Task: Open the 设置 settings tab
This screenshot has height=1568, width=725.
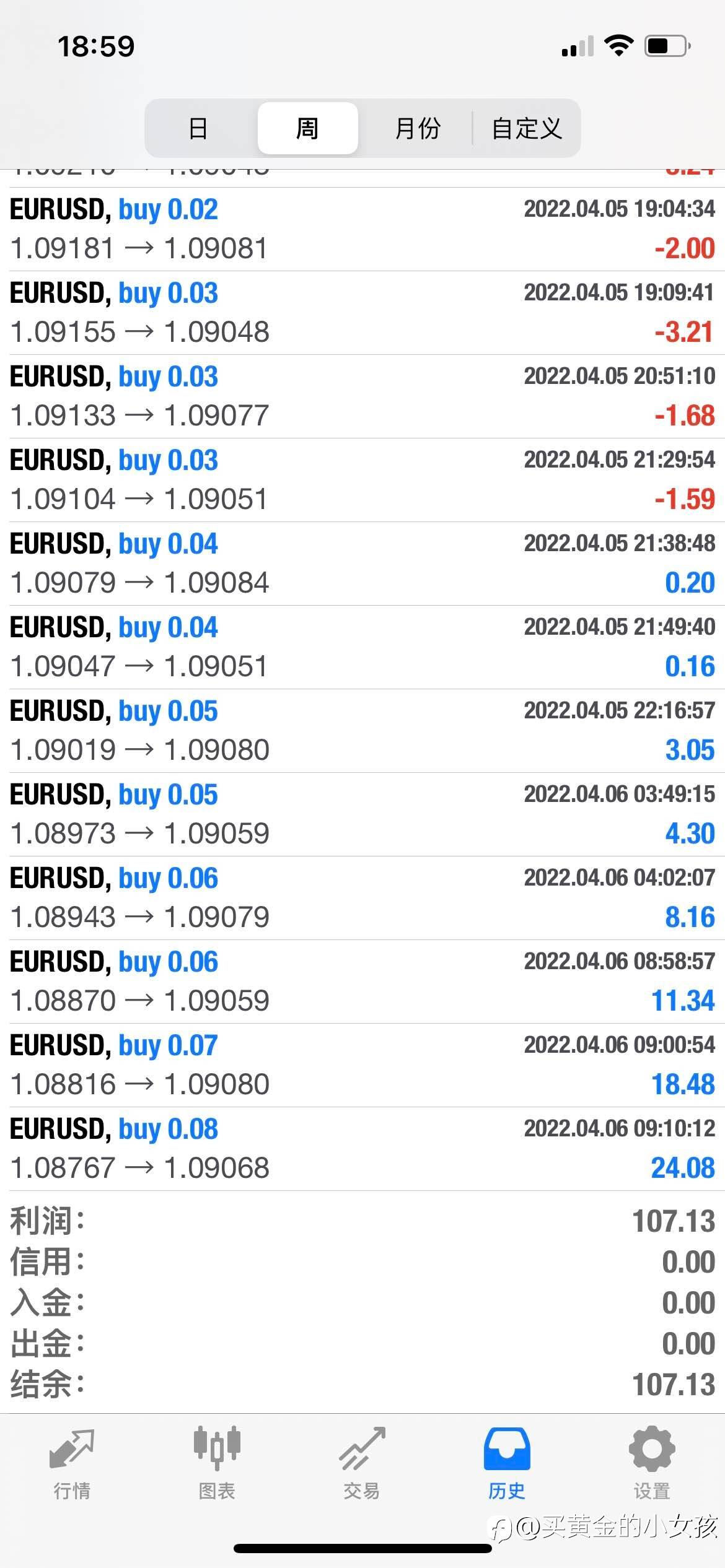Action: (652, 1464)
